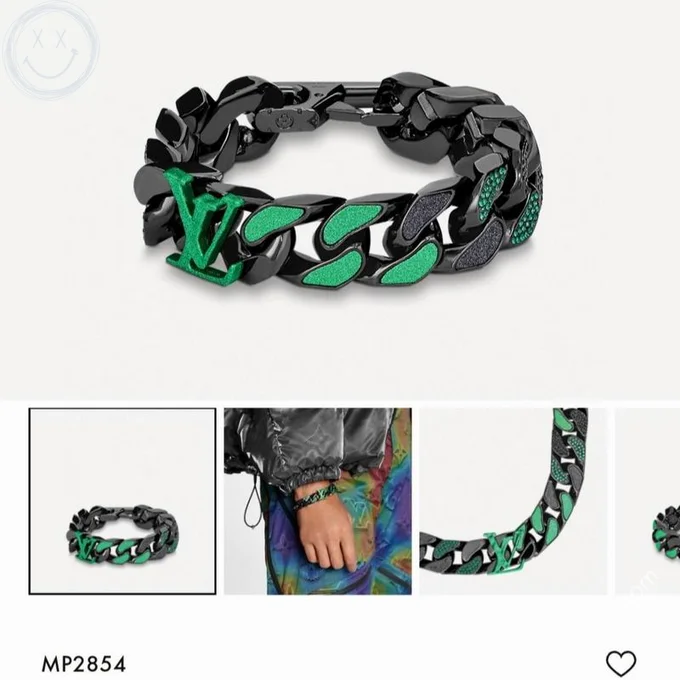Add bracelet MP2854 to wishlist

621,663
